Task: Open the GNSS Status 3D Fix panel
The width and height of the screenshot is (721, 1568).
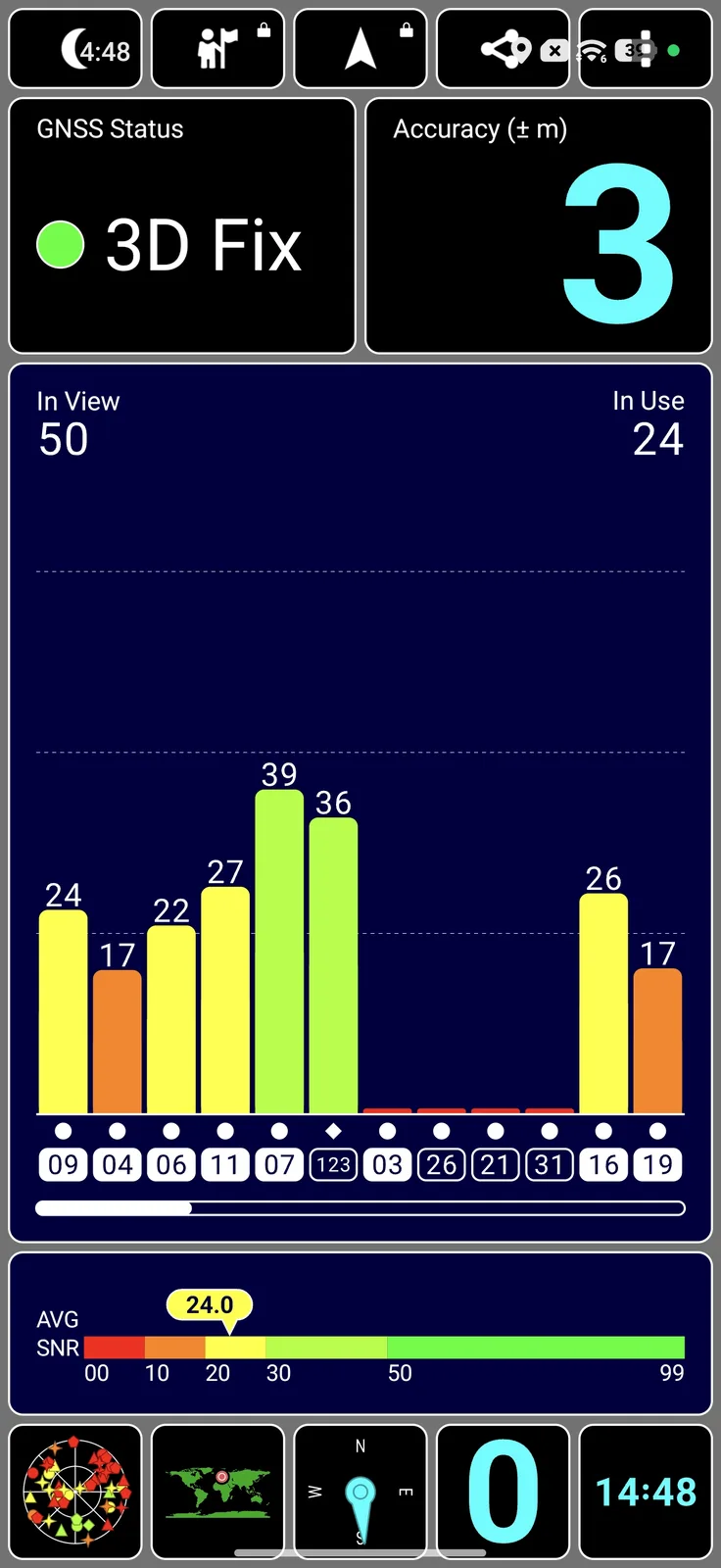Action: click(x=182, y=225)
